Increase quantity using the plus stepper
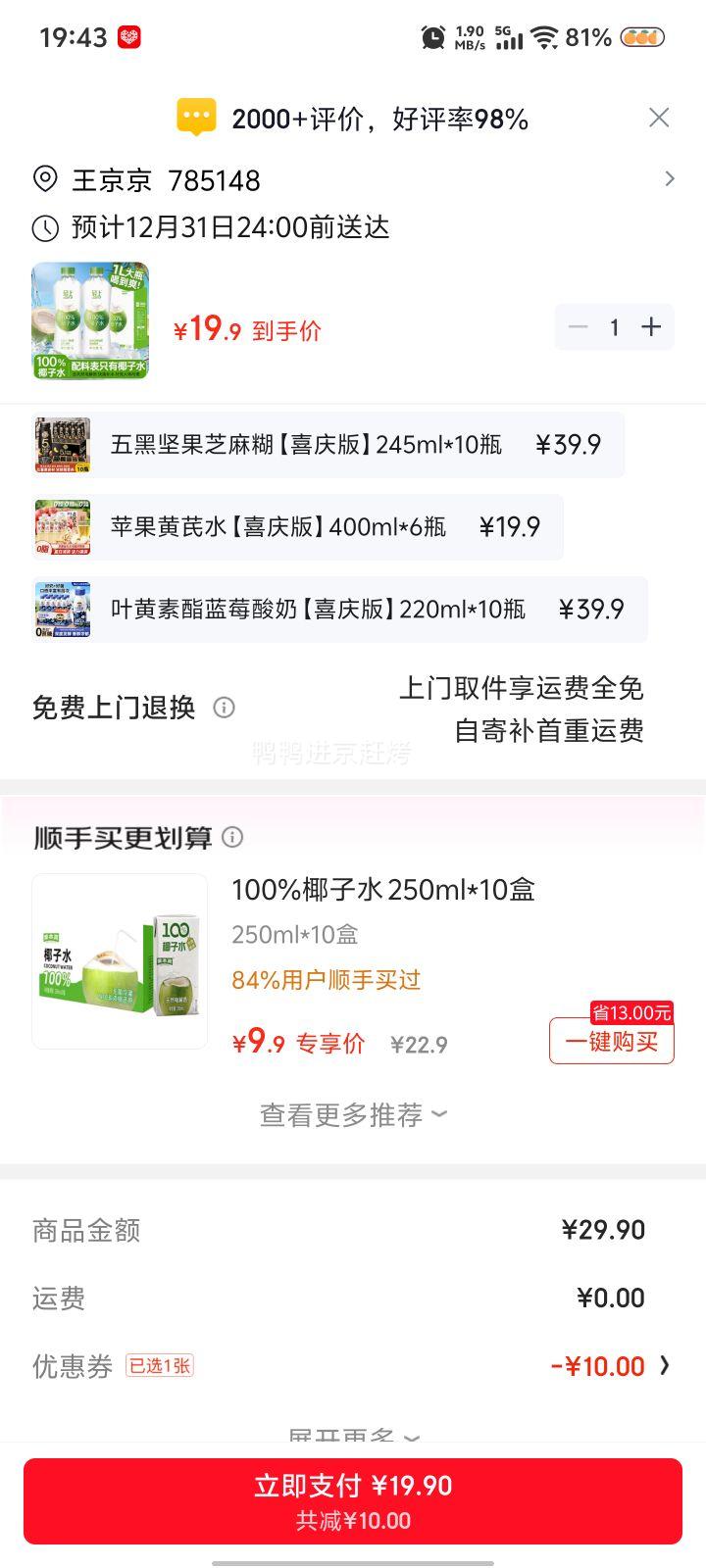Viewport: 706px width, 1568px height. coord(650,326)
